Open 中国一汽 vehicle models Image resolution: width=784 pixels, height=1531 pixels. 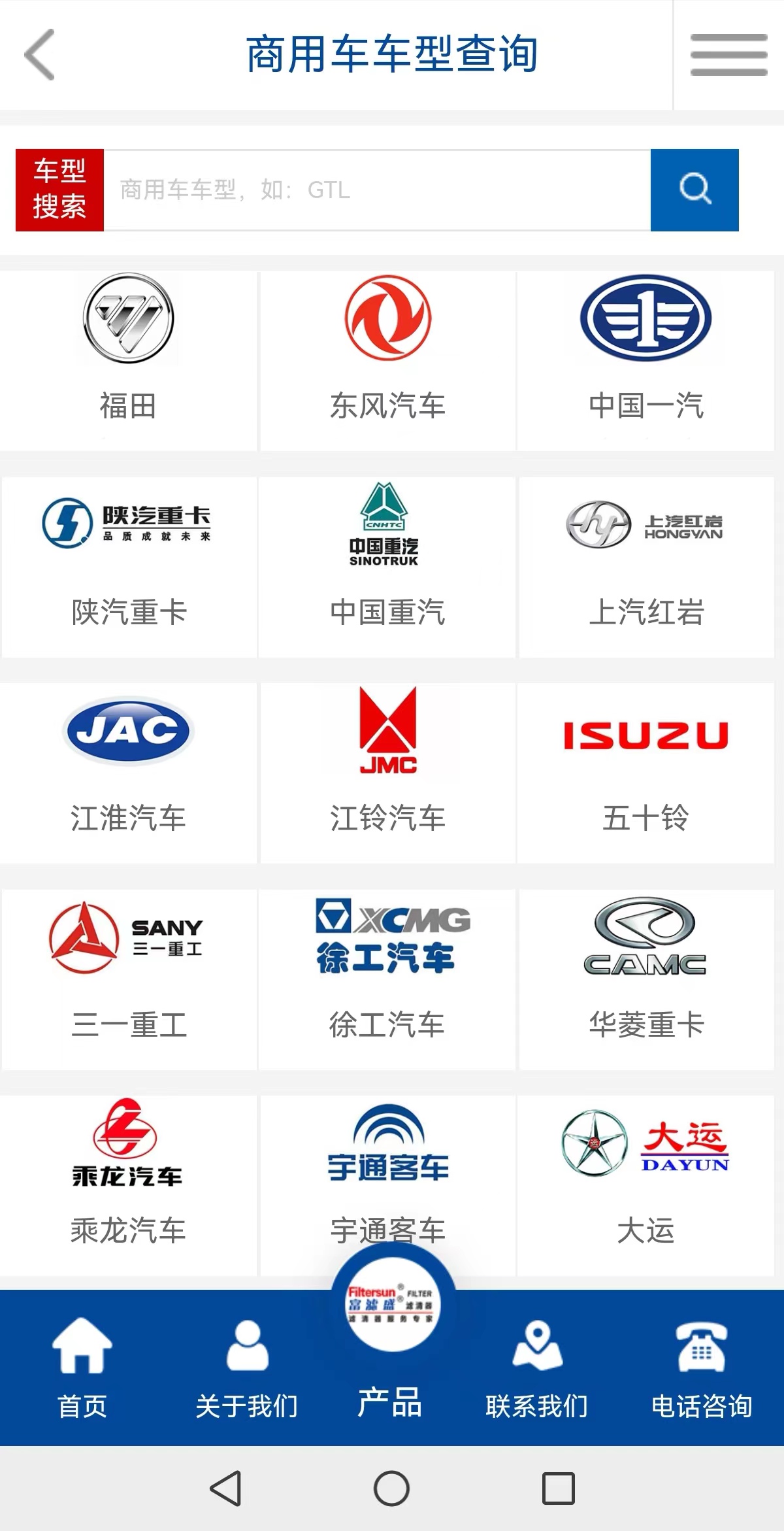(645, 360)
